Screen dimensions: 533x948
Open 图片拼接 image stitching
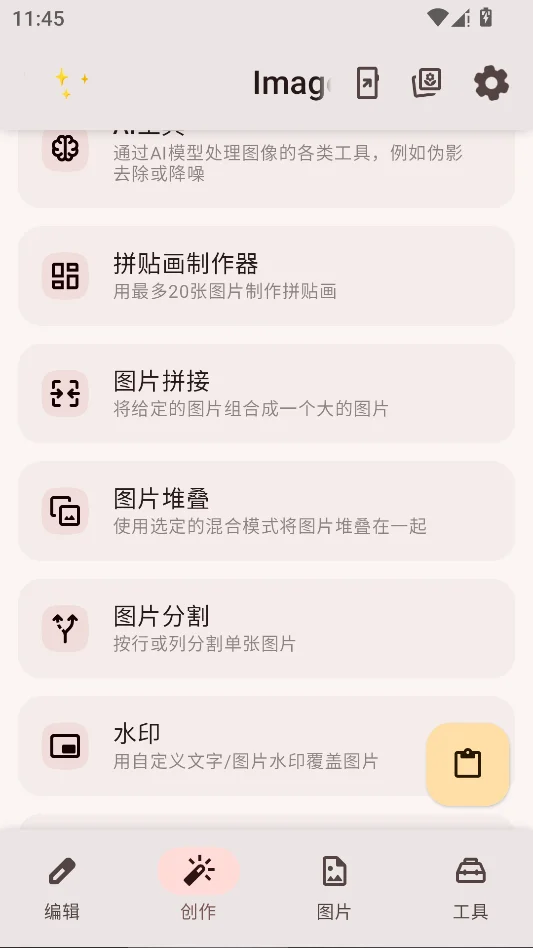266,393
